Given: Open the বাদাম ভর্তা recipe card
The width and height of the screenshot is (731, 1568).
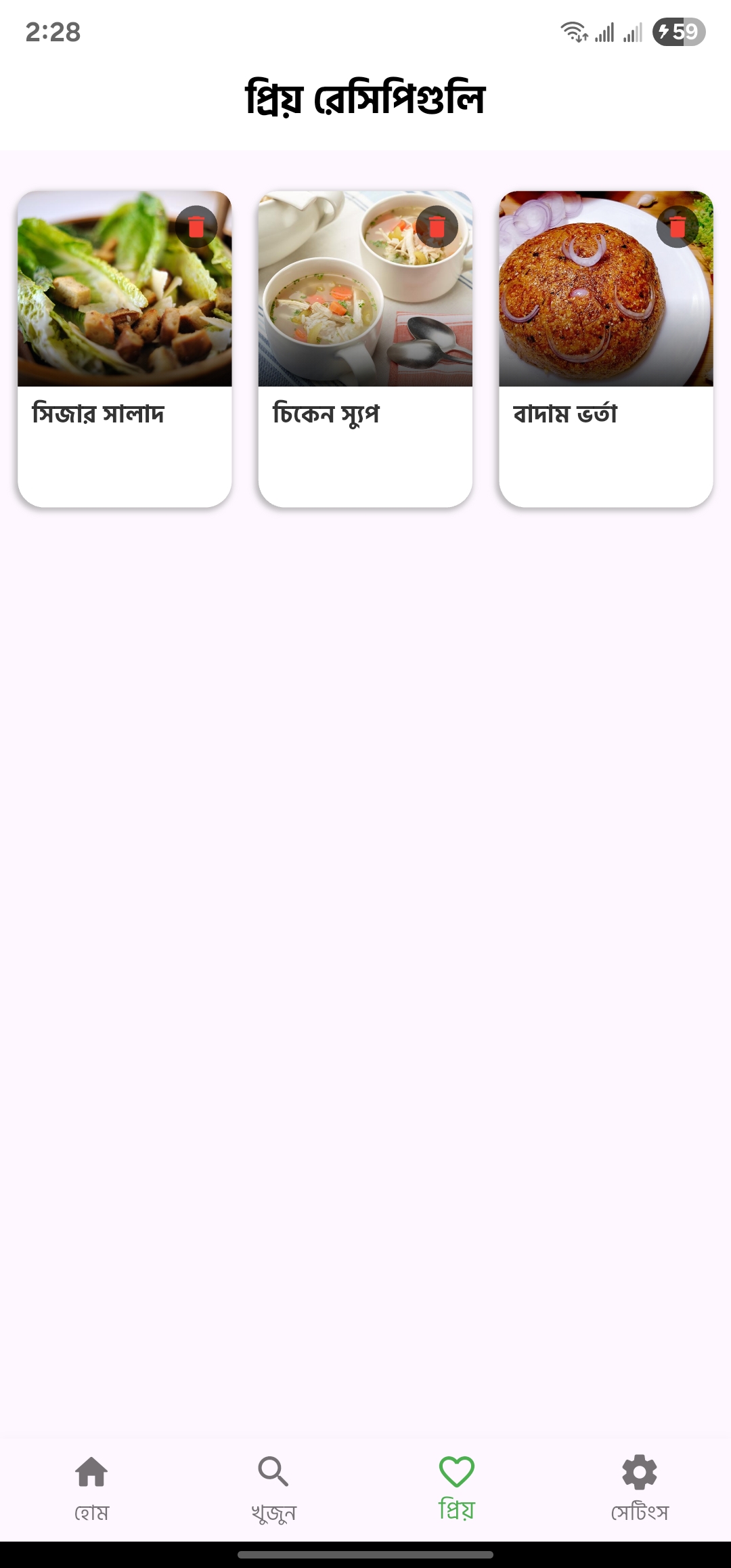Looking at the screenshot, I should [606, 349].
